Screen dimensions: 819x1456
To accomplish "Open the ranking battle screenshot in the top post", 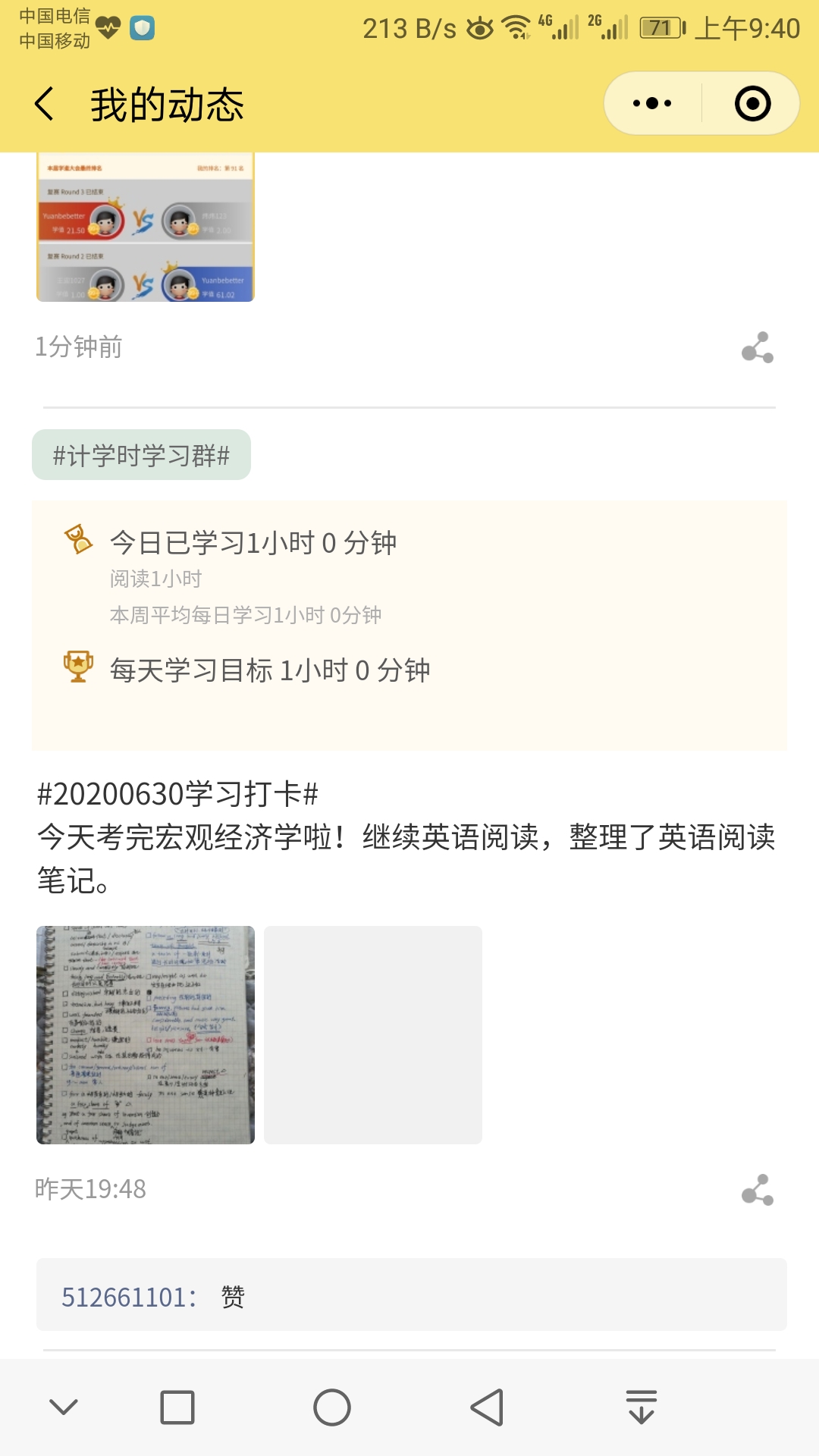I will [146, 227].
